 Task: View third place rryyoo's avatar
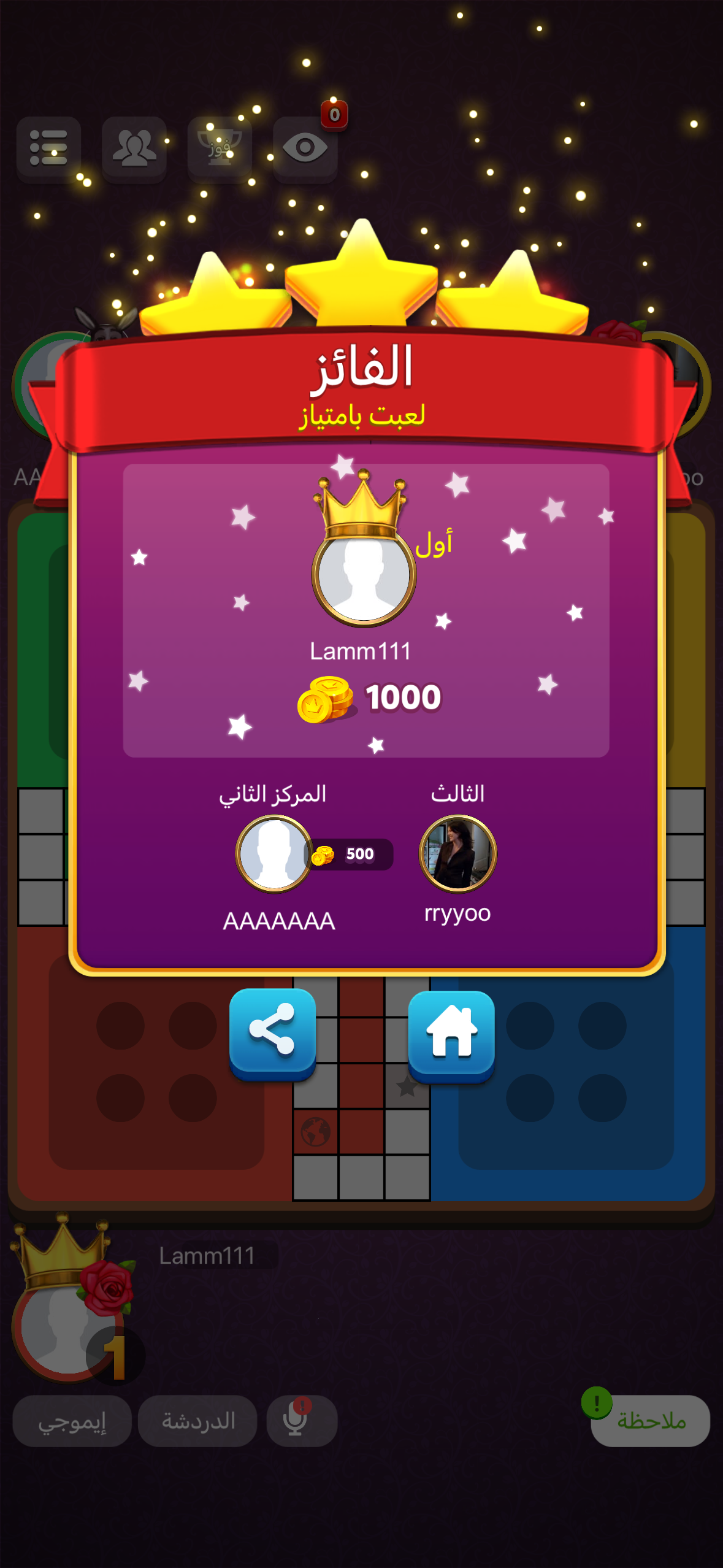(x=457, y=853)
